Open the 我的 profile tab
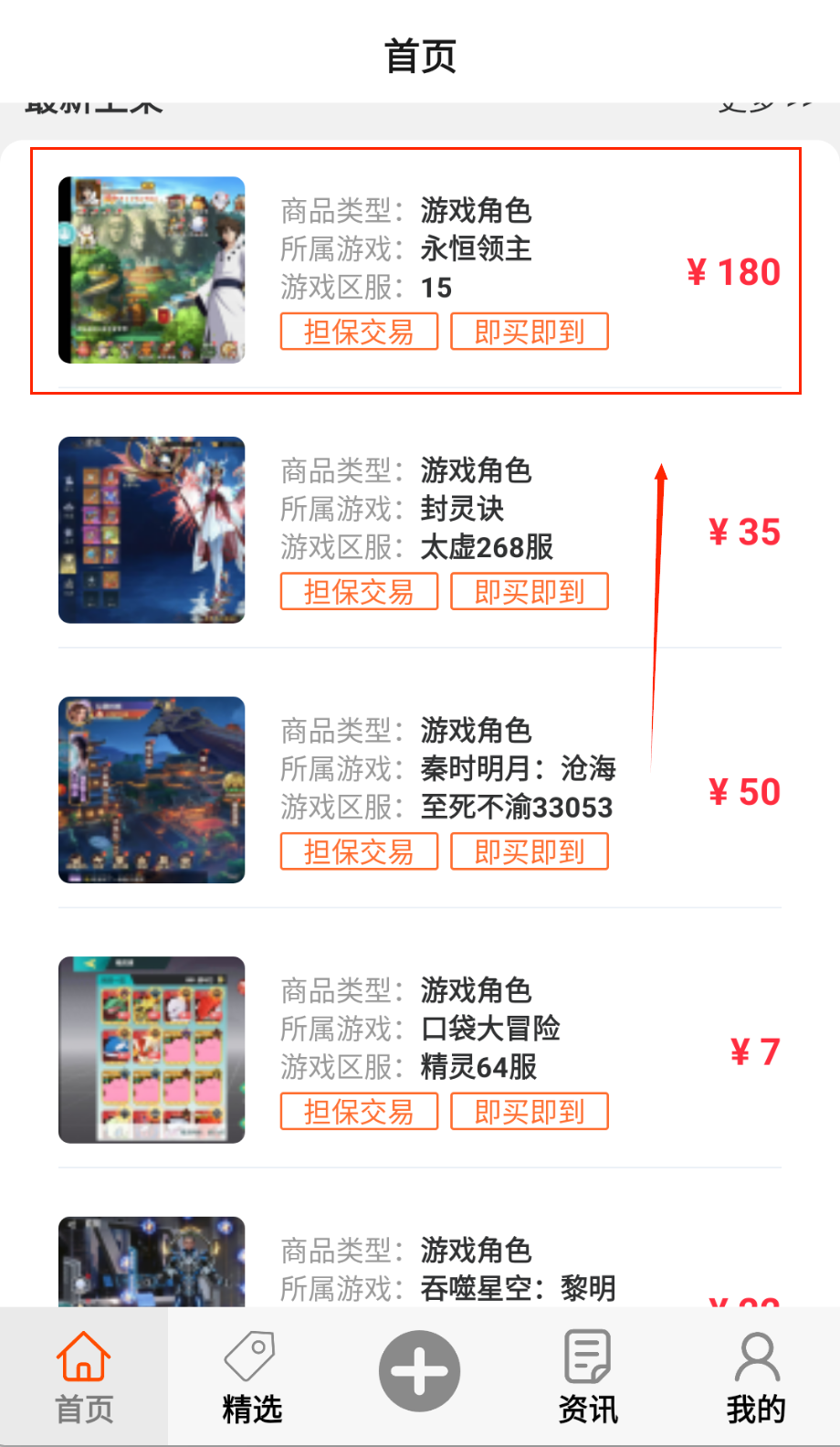Viewport: 840px width, 1447px height. (756, 1378)
